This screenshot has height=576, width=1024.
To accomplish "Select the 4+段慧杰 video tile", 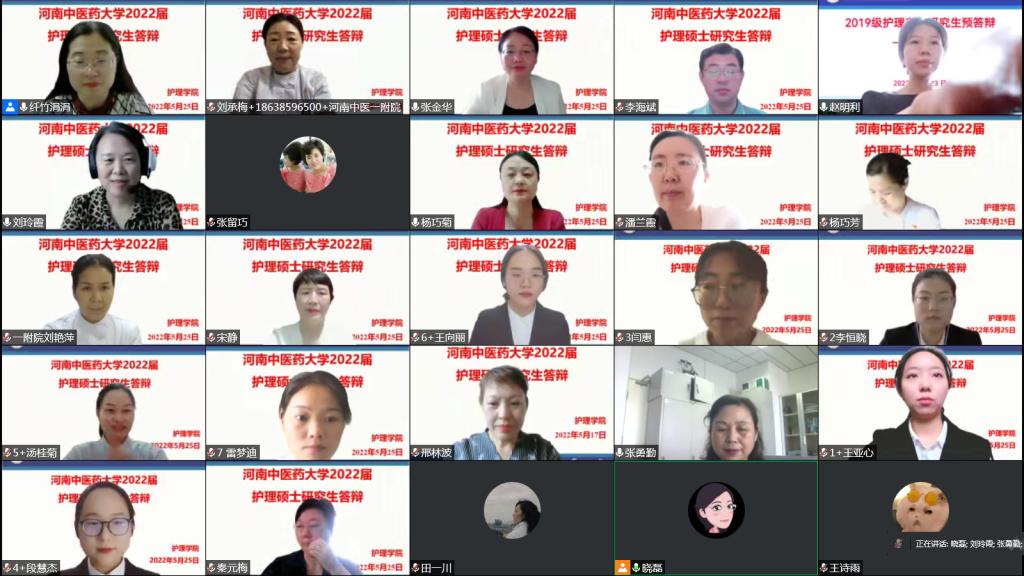I will [x=102, y=518].
